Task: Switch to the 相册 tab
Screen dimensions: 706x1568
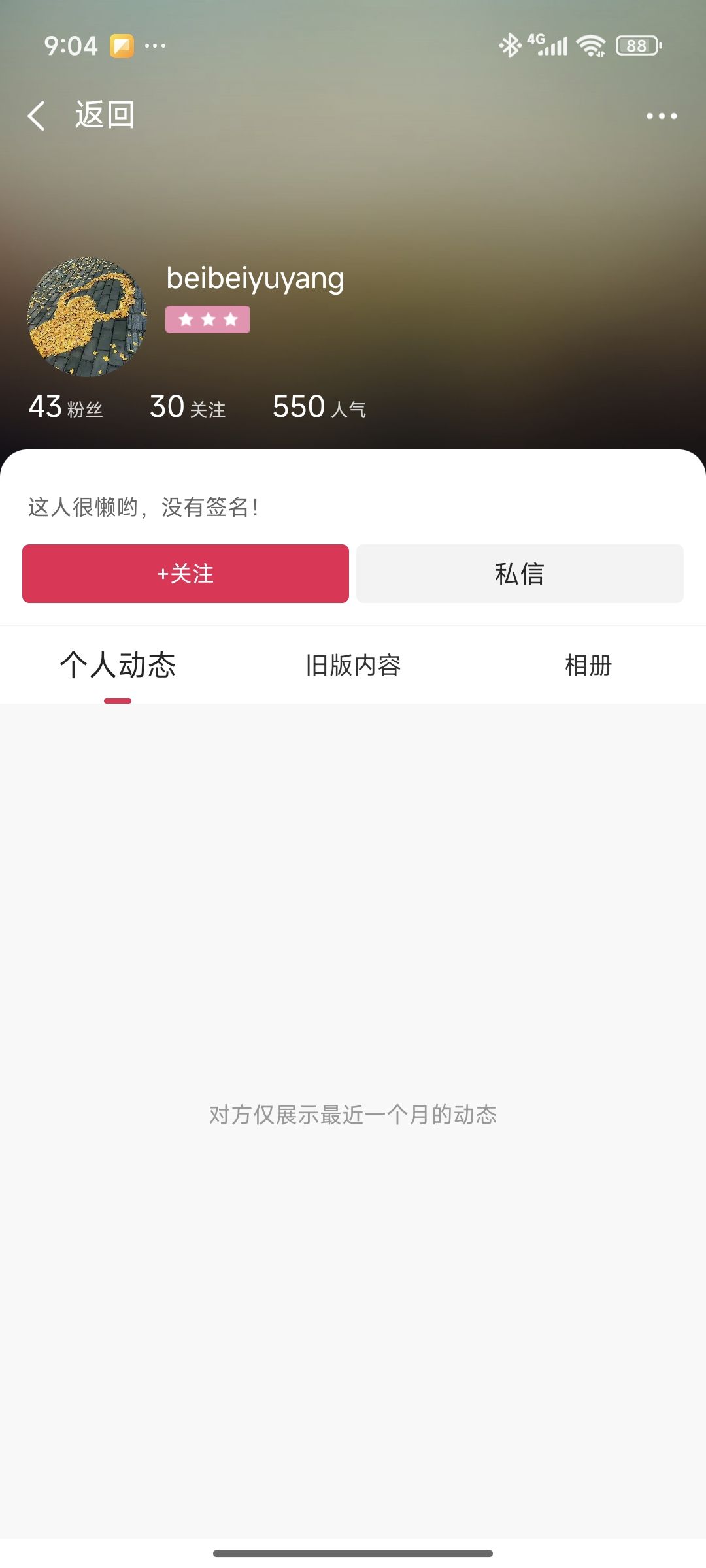Action: click(588, 665)
